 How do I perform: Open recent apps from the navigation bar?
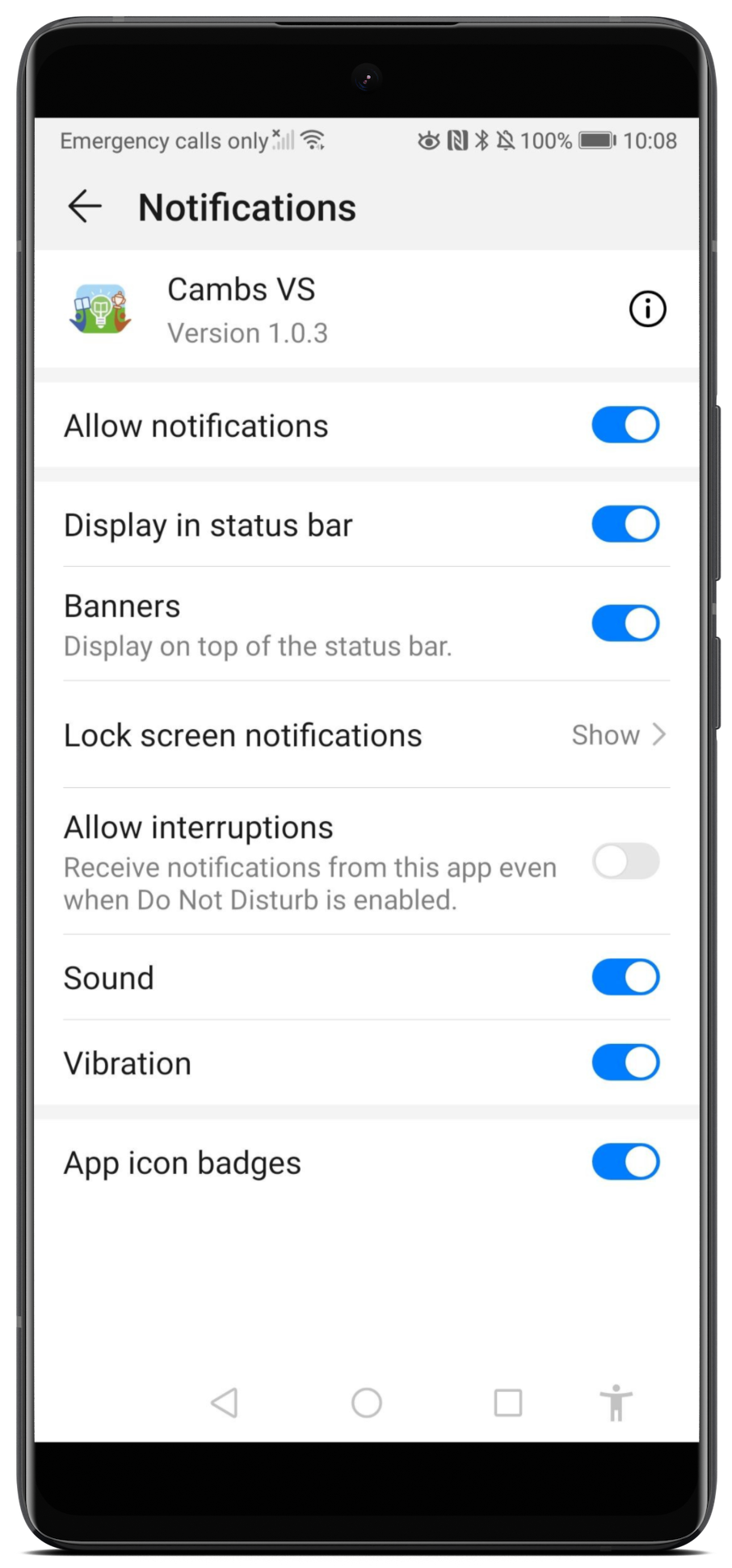[507, 1402]
